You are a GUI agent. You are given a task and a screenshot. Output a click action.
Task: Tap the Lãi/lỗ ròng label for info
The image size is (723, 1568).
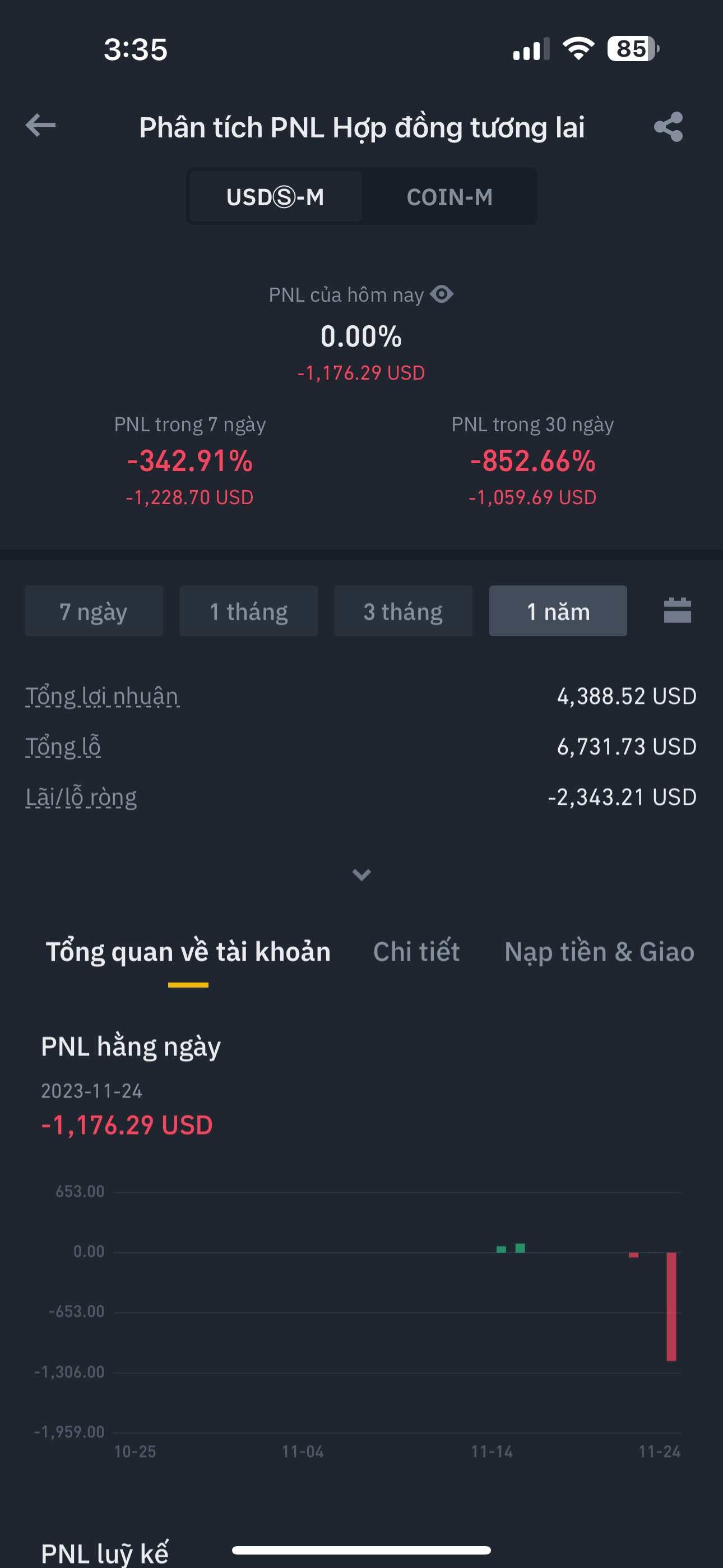pyautogui.click(x=81, y=797)
